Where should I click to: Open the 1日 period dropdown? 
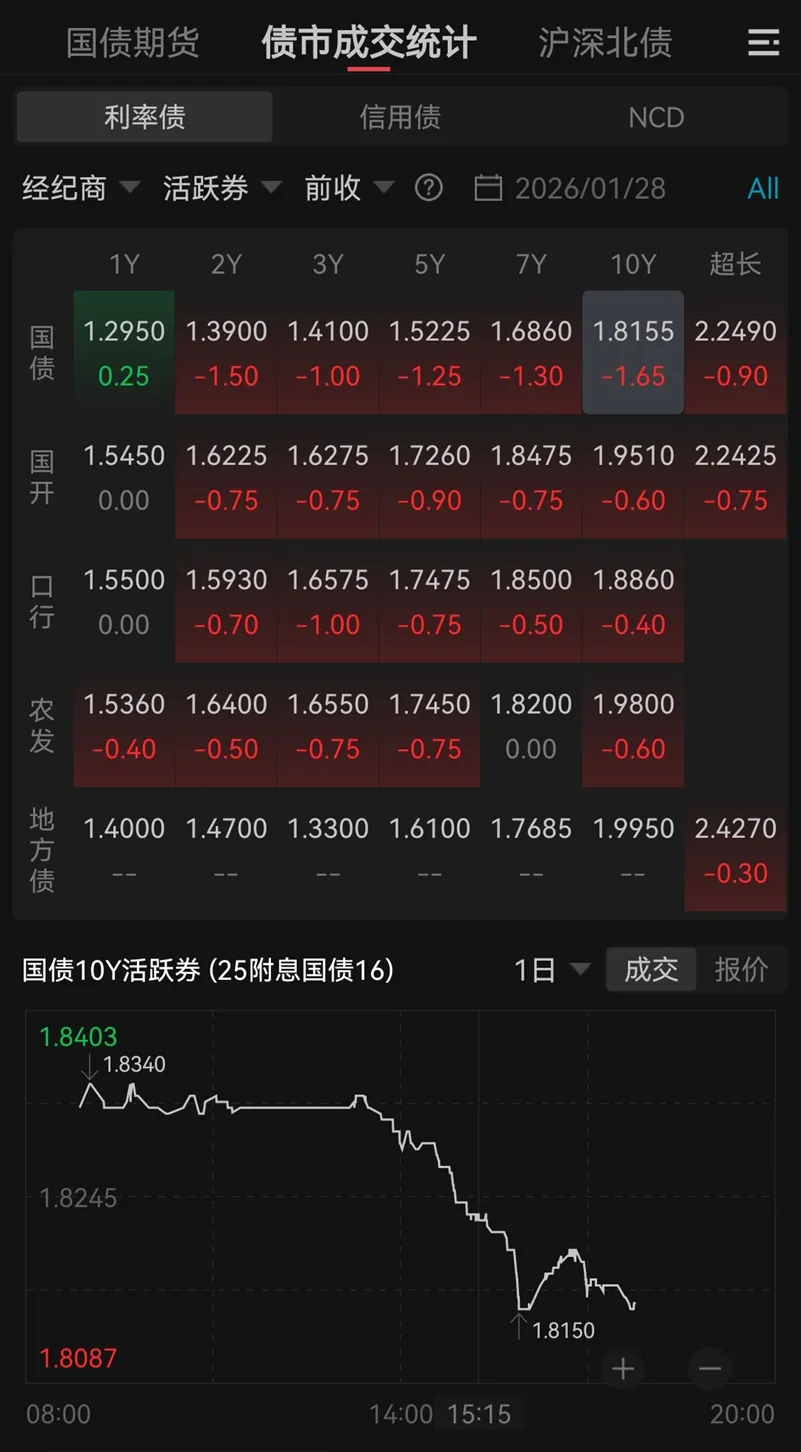pyautogui.click(x=551, y=970)
